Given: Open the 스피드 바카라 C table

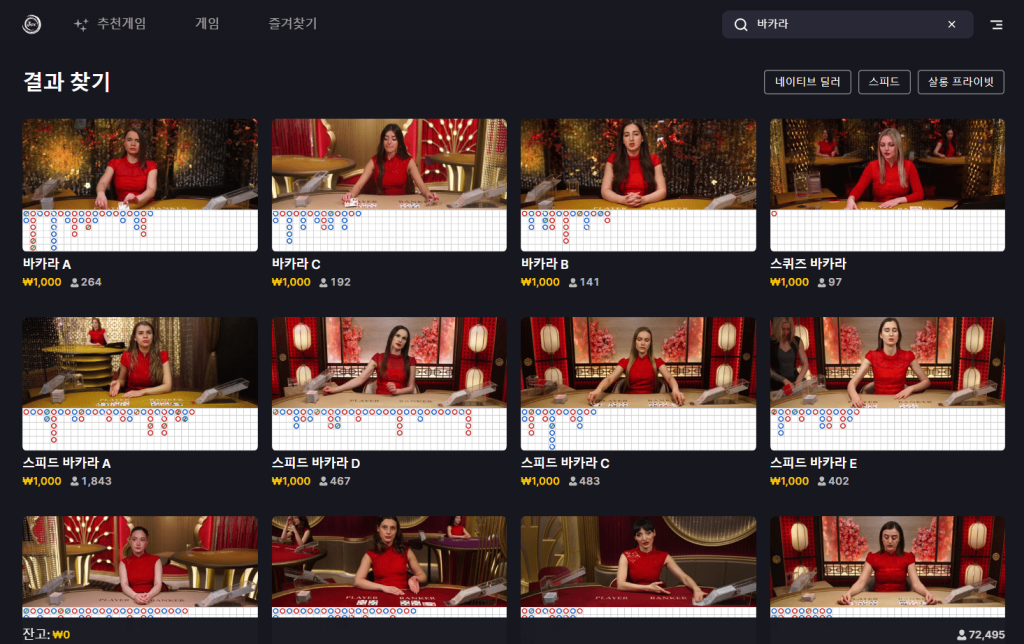Looking at the screenshot, I should coord(638,384).
